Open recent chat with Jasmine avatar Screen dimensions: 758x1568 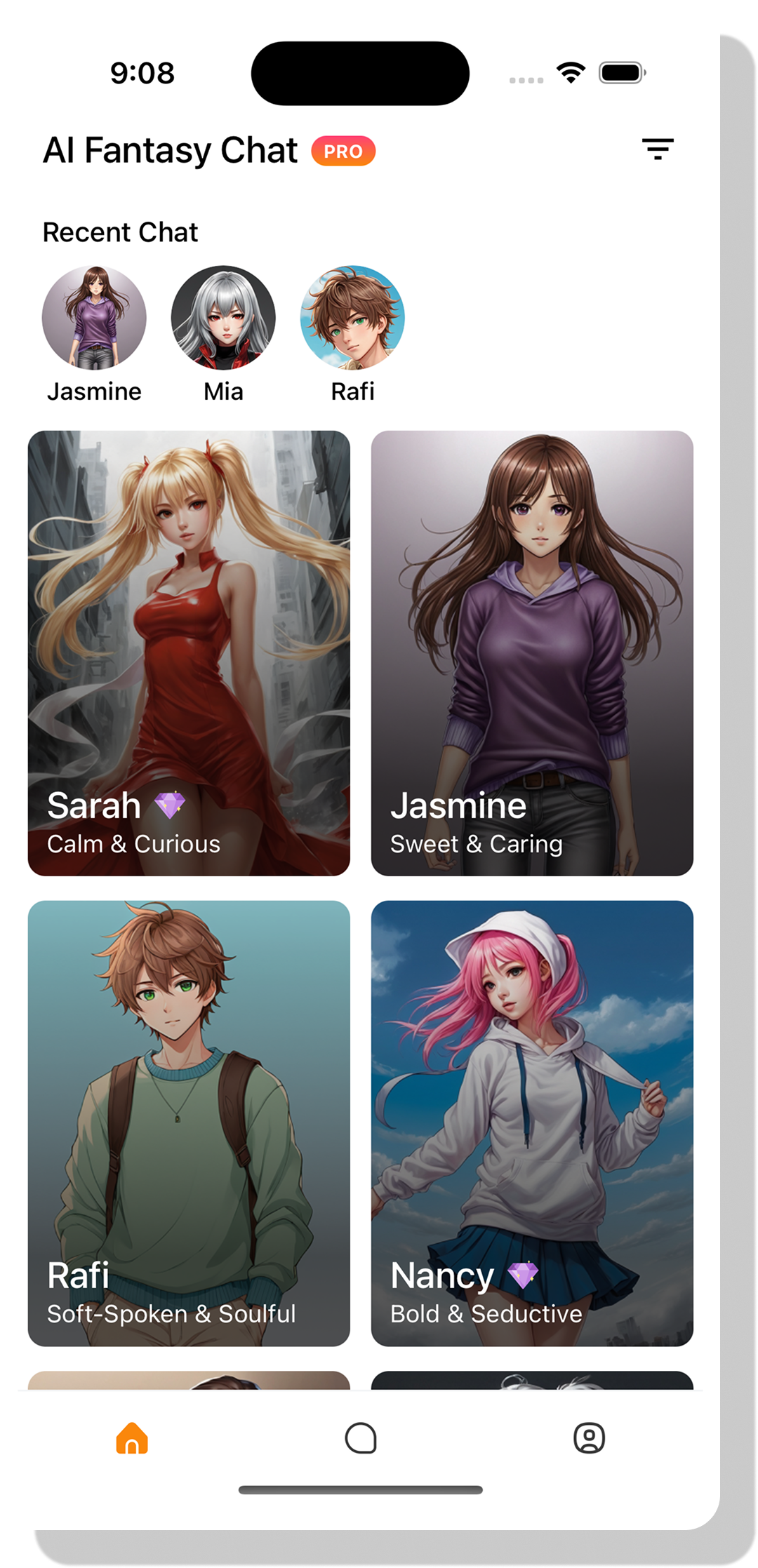[x=94, y=318]
